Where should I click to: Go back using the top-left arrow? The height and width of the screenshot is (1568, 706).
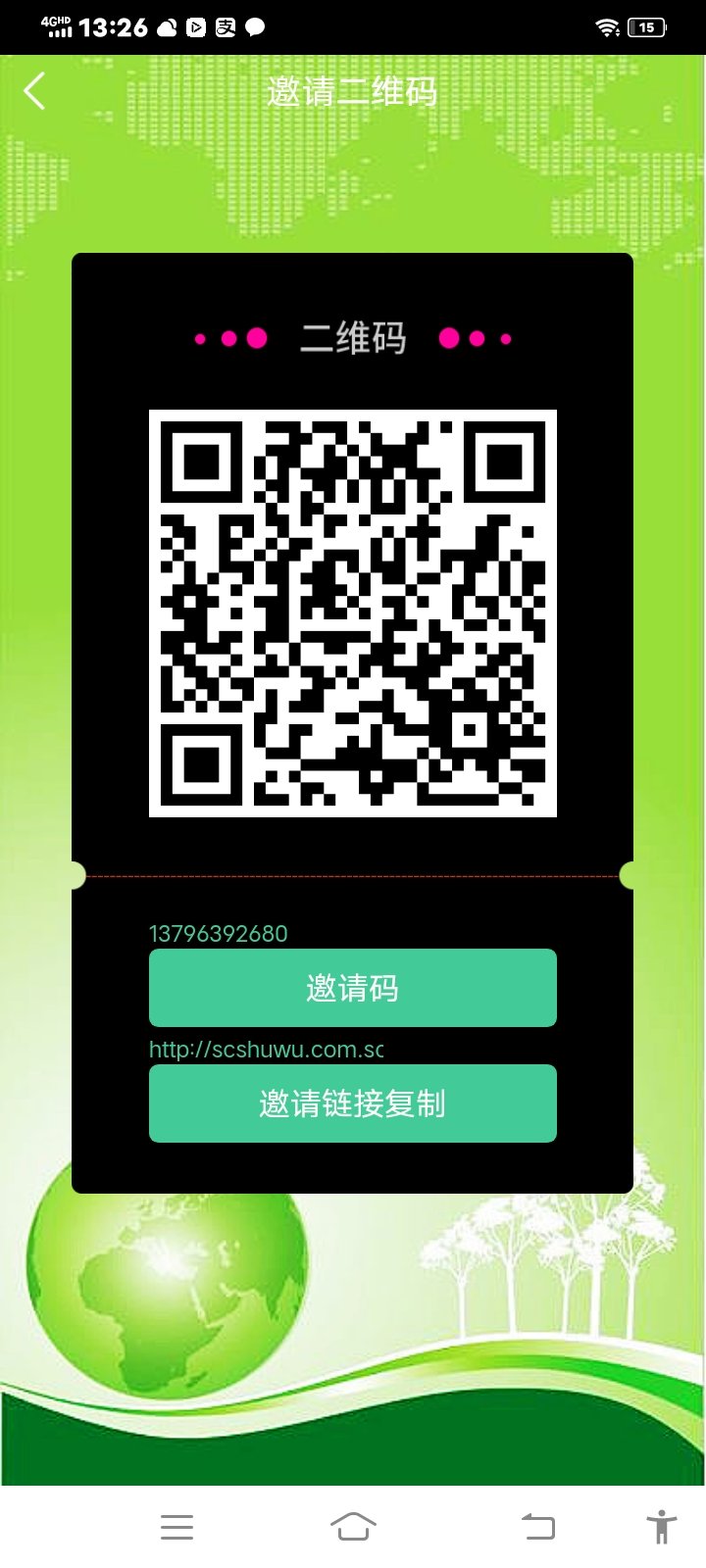pyautogui.click(x=35, y=92)
